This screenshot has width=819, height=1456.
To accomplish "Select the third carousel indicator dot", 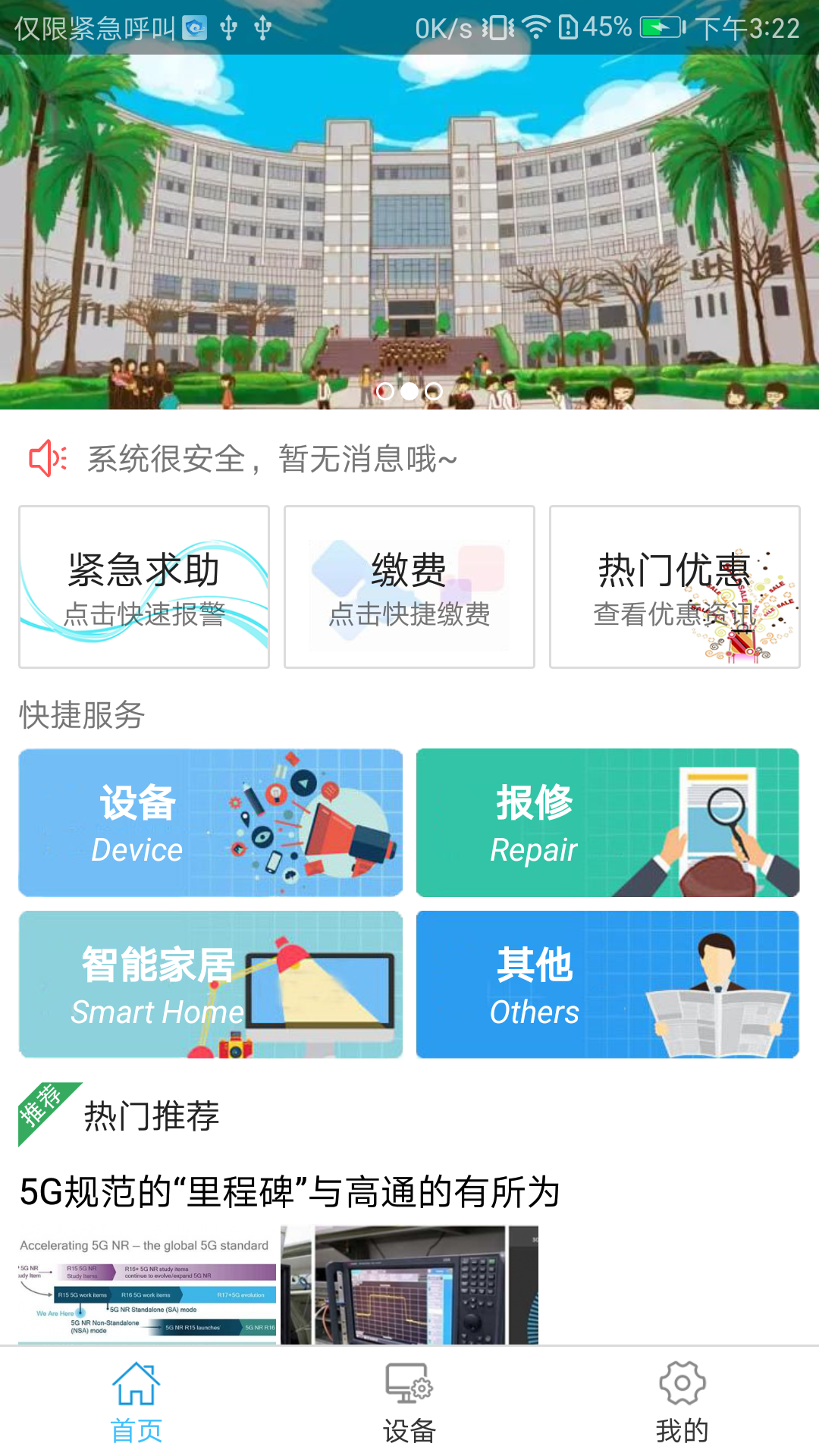I will coord(433,391).
